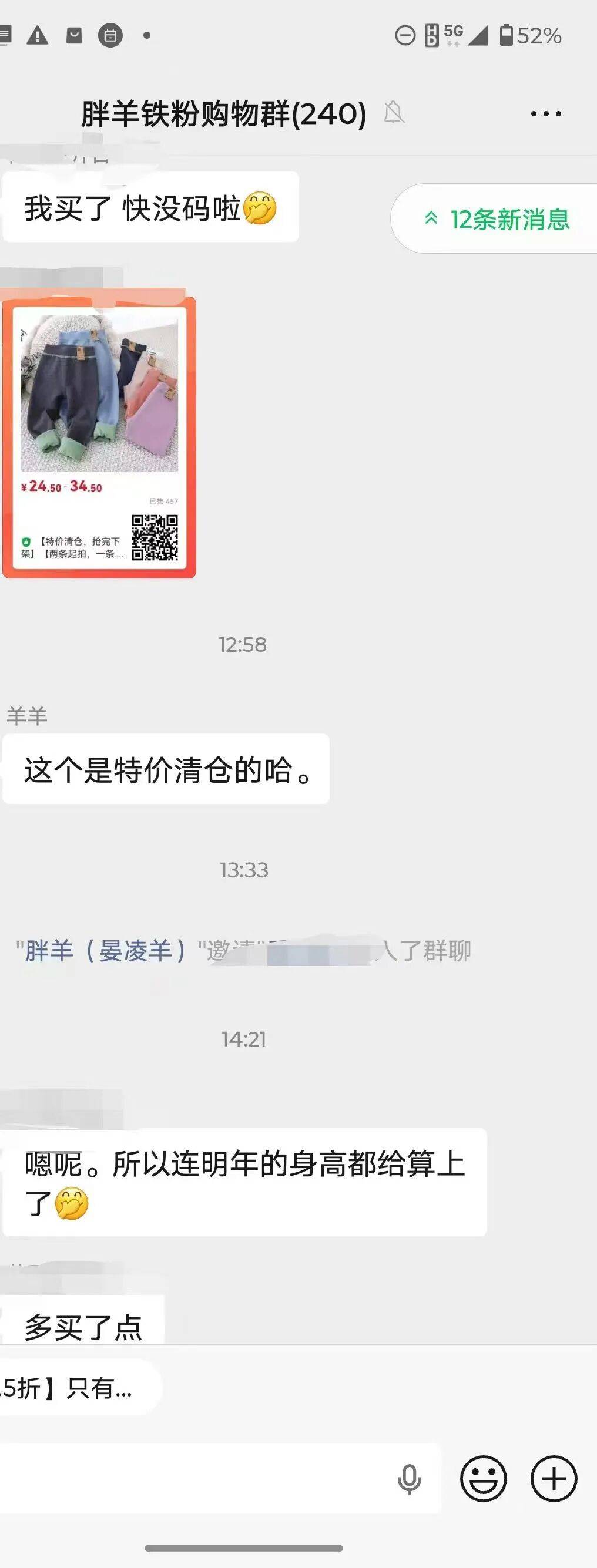Open the plus attachments menu
Screen dimensions: 597x1568
[x=554, y=1479]
